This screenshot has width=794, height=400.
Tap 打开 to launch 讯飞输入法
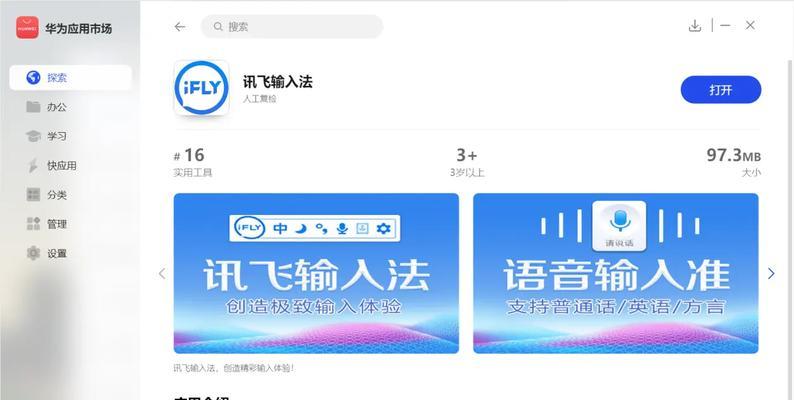click(x=720, y=90)
